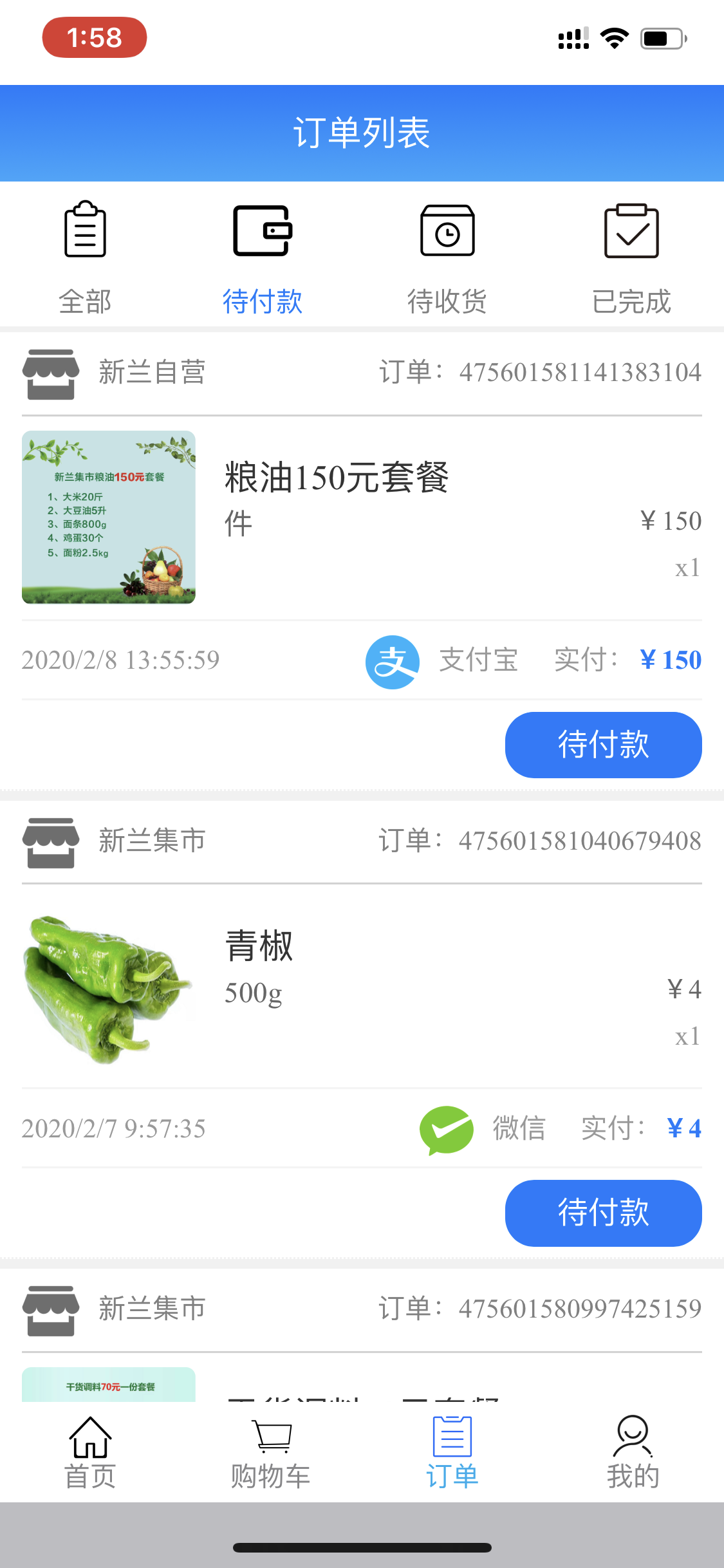Open the 青椒 order details
Image resolution: width=724 pixels, height=1568 pixels.
click(x=259, y=946)
